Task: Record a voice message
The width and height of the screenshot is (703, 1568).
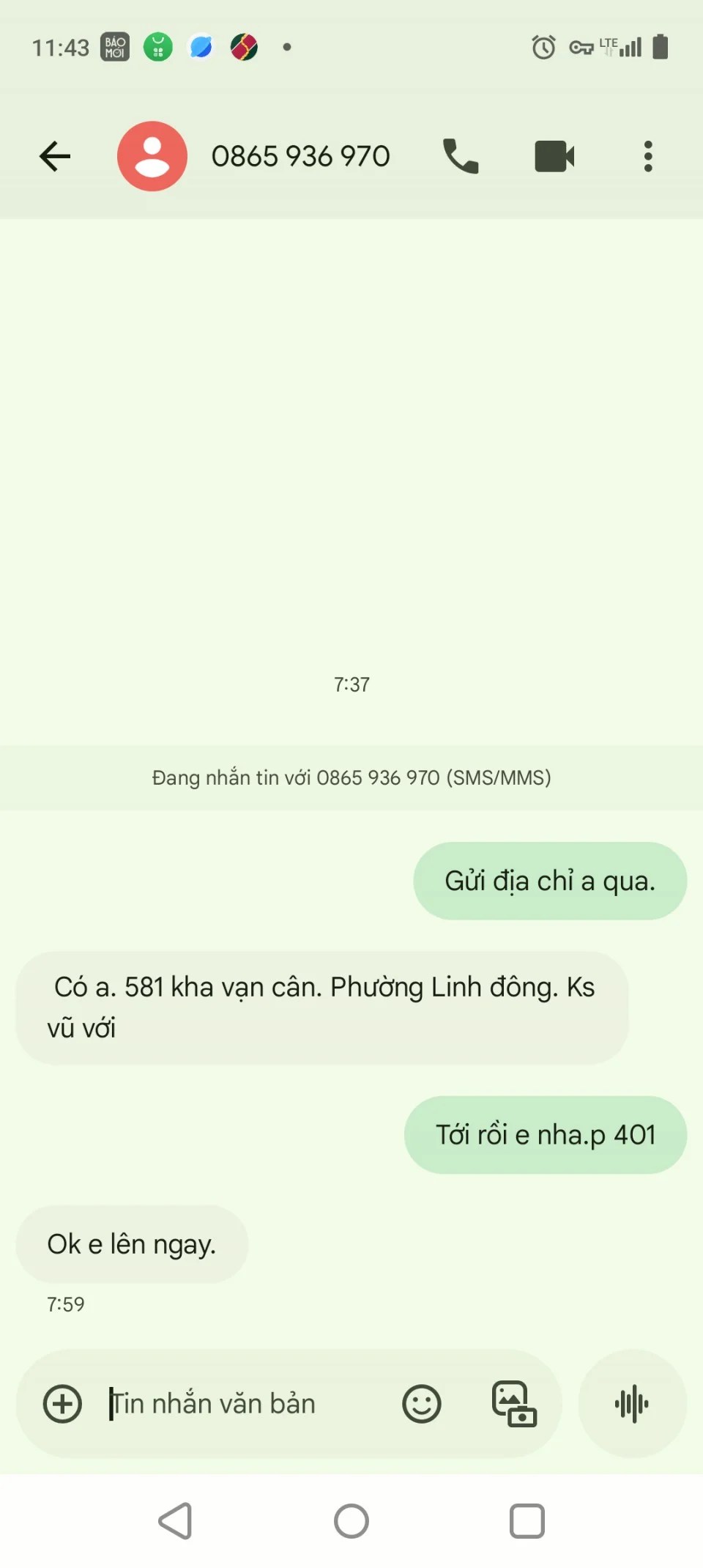Action: pos(633,1404)
